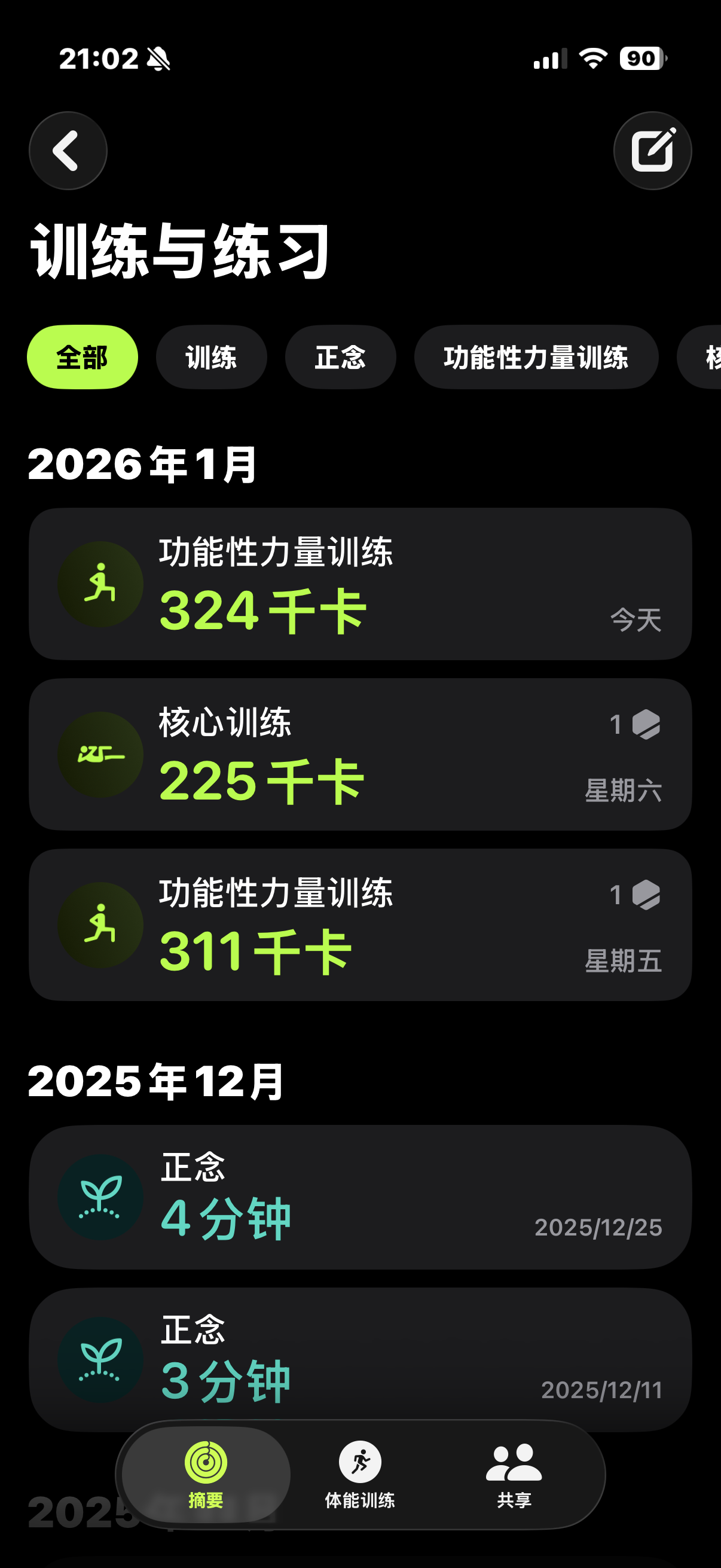Filter by 训练 chip
Image resolution: width=721 pixels, height=1568 pixels.
tap(211, 357)
